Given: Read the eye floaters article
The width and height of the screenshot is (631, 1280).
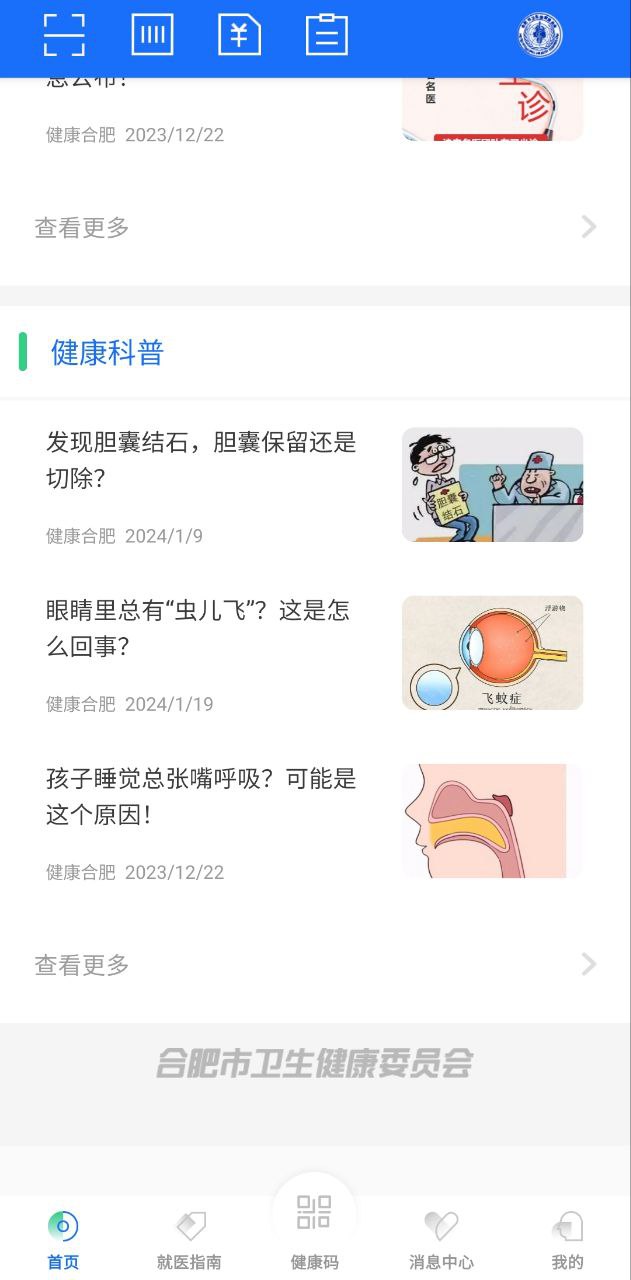Looking at the screenshot, I should 198,628.
